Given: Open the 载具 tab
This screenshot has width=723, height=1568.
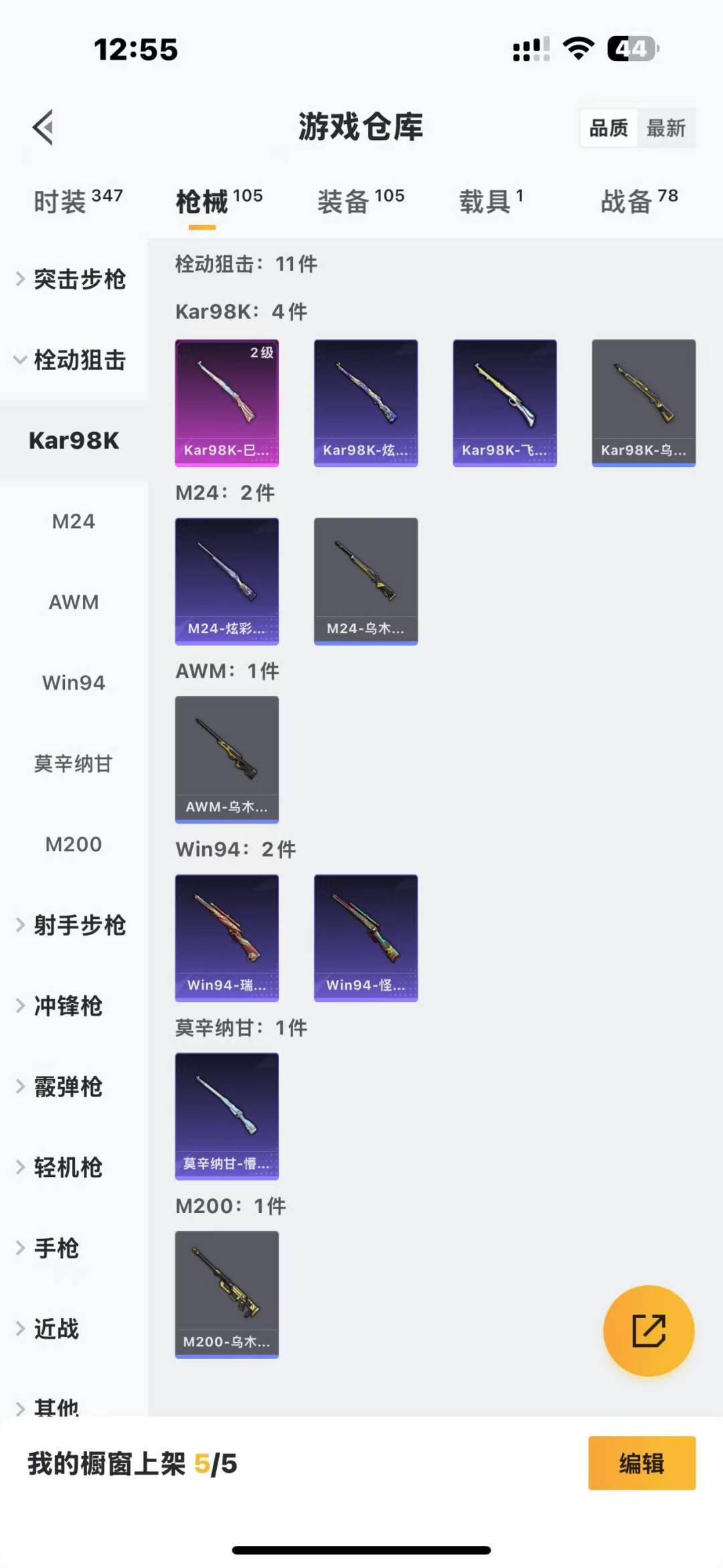Looking at the screenshot, I should click(491, 201).
